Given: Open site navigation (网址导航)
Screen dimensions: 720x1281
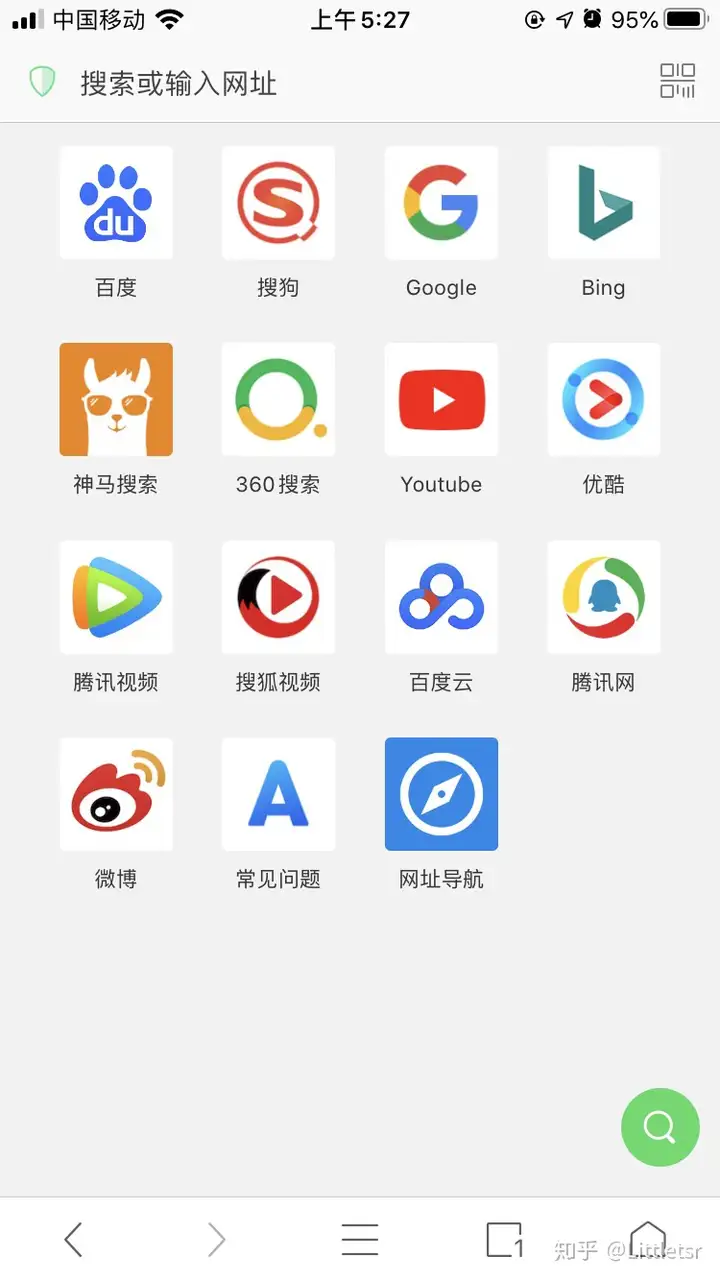Looking at the screenshot, I should click(441, 795).
